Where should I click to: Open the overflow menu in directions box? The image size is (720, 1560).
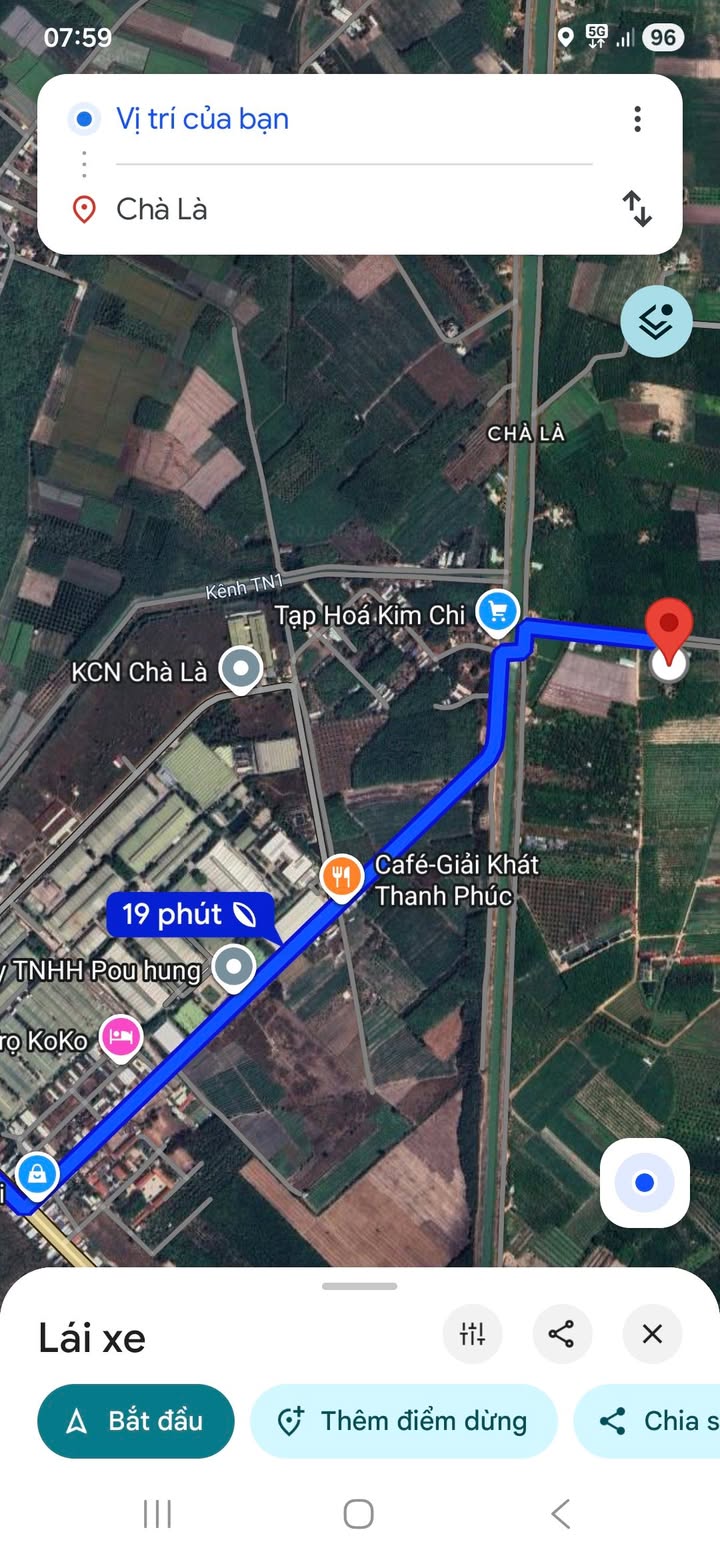[x=637, y=119]
